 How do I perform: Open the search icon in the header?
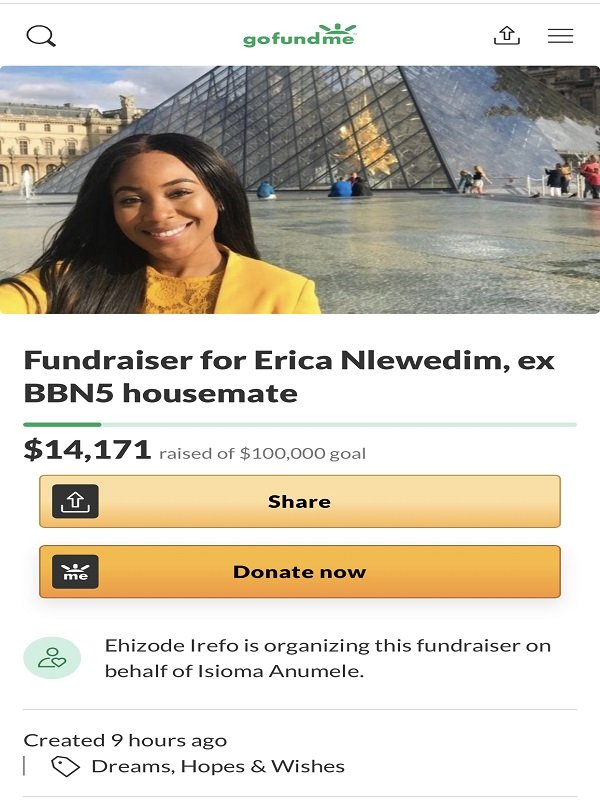(x=41, y=36)
